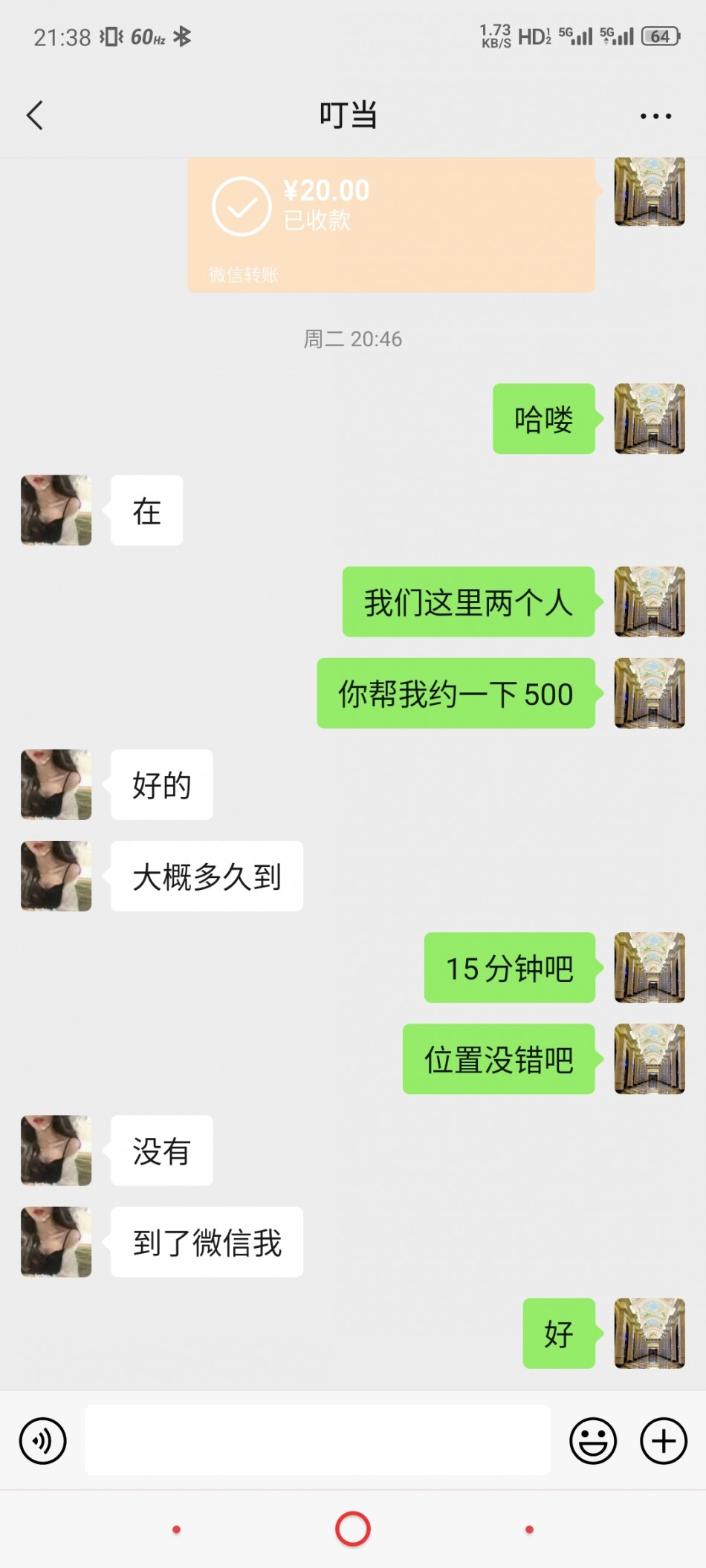706x1568 pixels.
Task: Open contact avatar beside message 在
Action: (56, 510)
